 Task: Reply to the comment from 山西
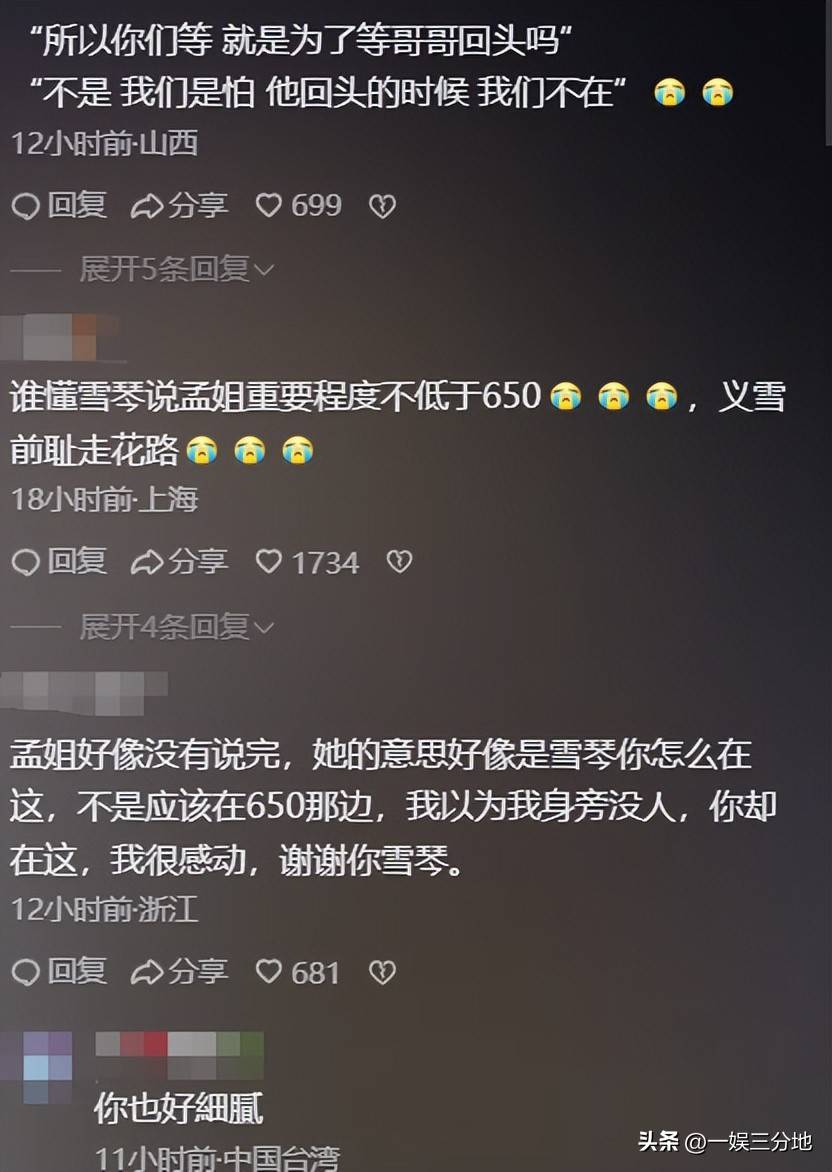click(x=58, y=206)
